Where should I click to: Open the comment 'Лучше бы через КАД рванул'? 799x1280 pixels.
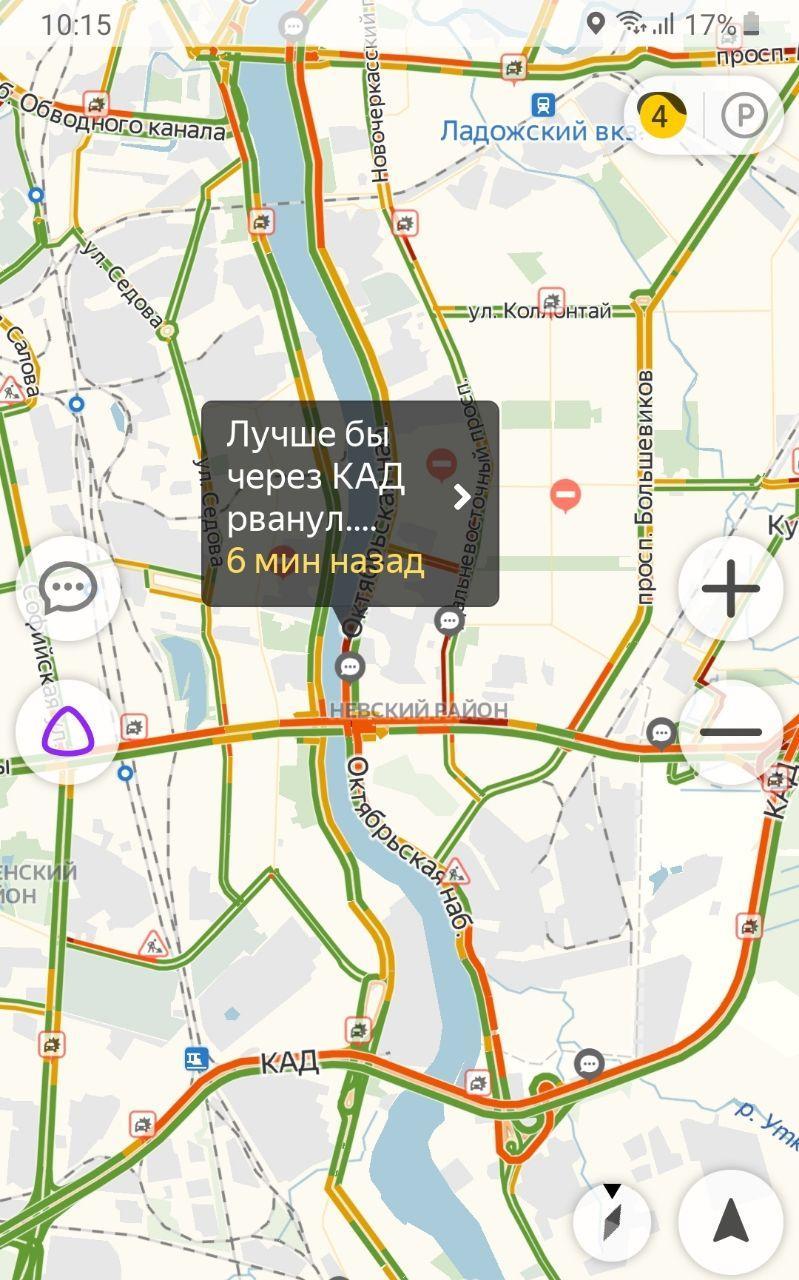click(350, 503)
